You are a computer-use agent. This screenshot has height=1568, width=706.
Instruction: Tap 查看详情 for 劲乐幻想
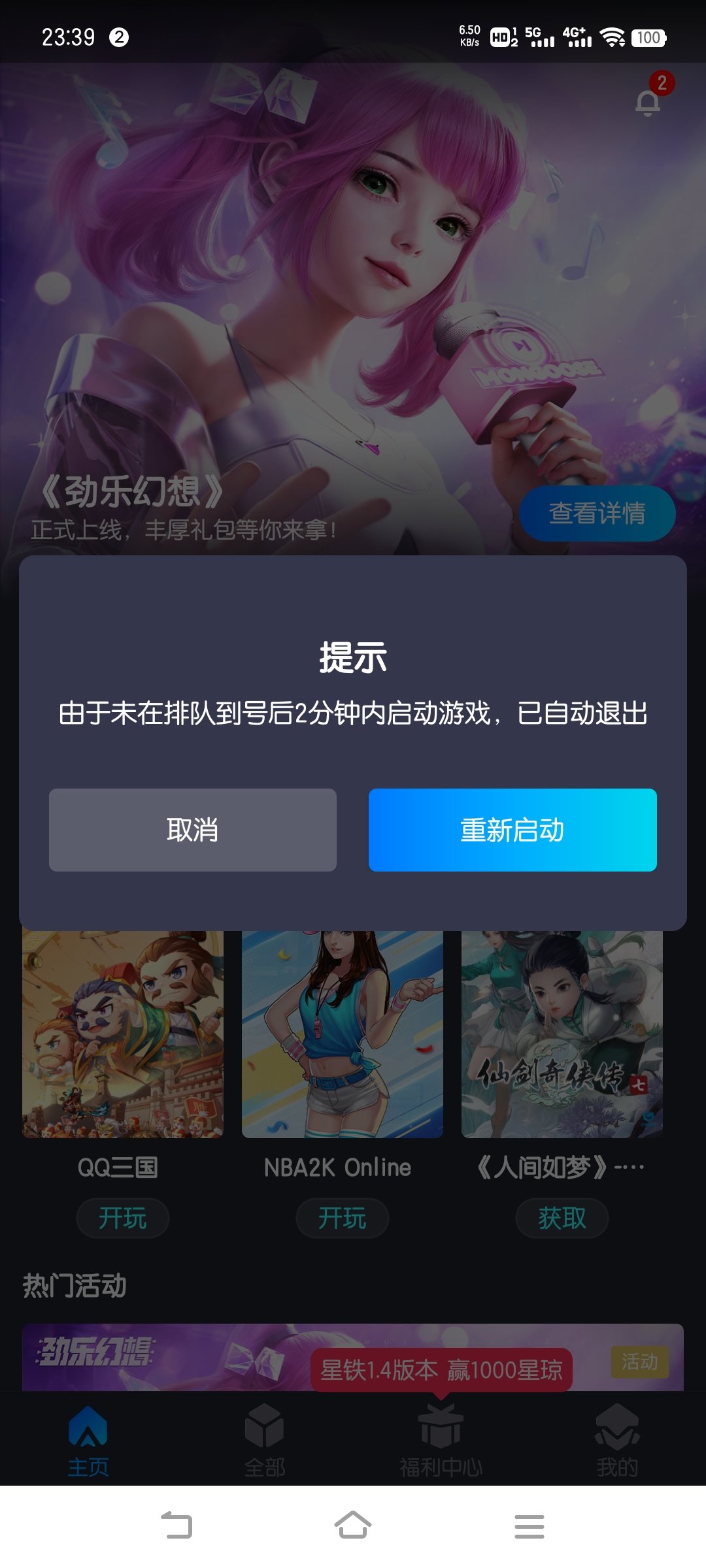[597, 514]
